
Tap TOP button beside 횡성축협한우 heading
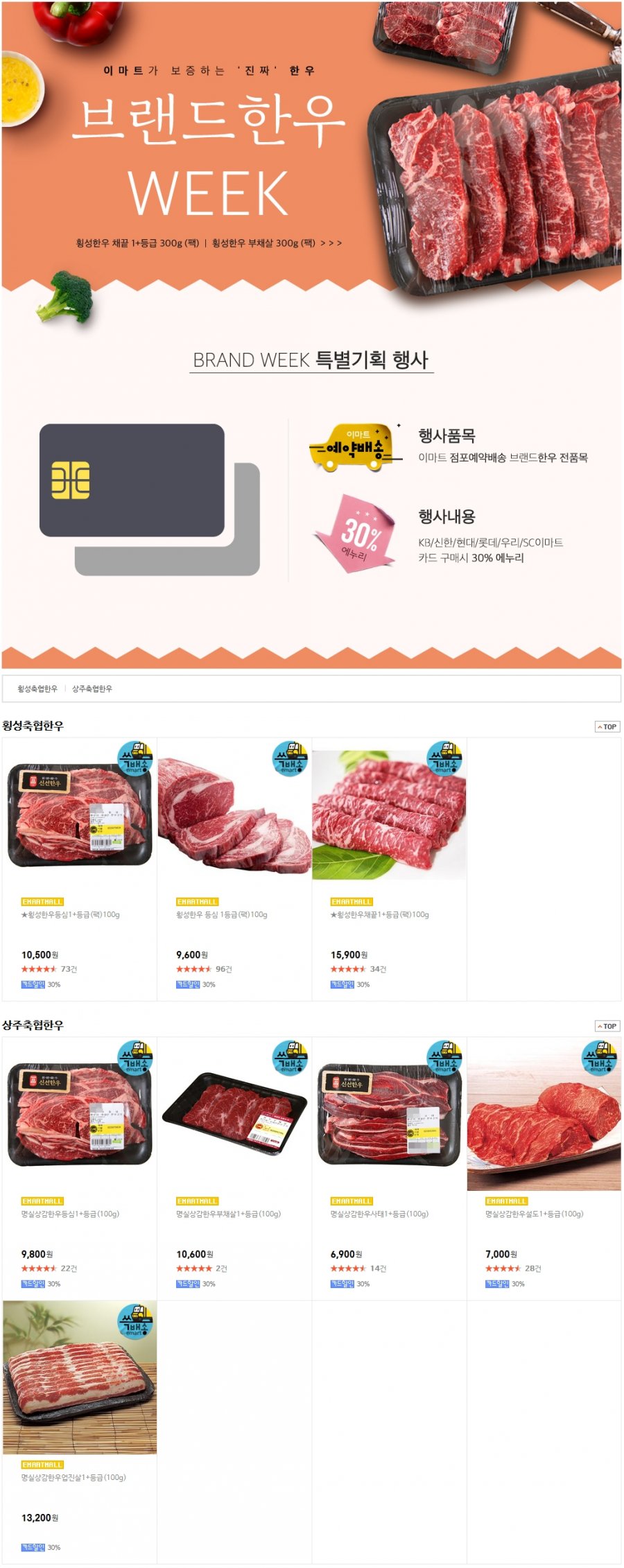pyautogui.click(x=607, y=726)
